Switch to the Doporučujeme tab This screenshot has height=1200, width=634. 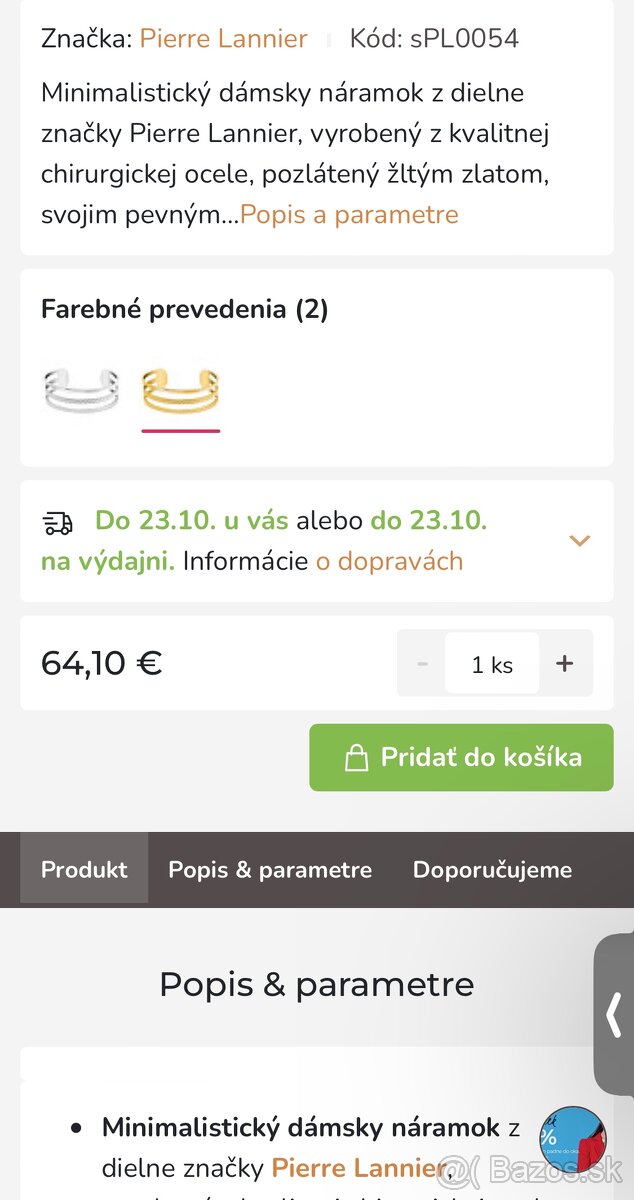tap(492, 869)
